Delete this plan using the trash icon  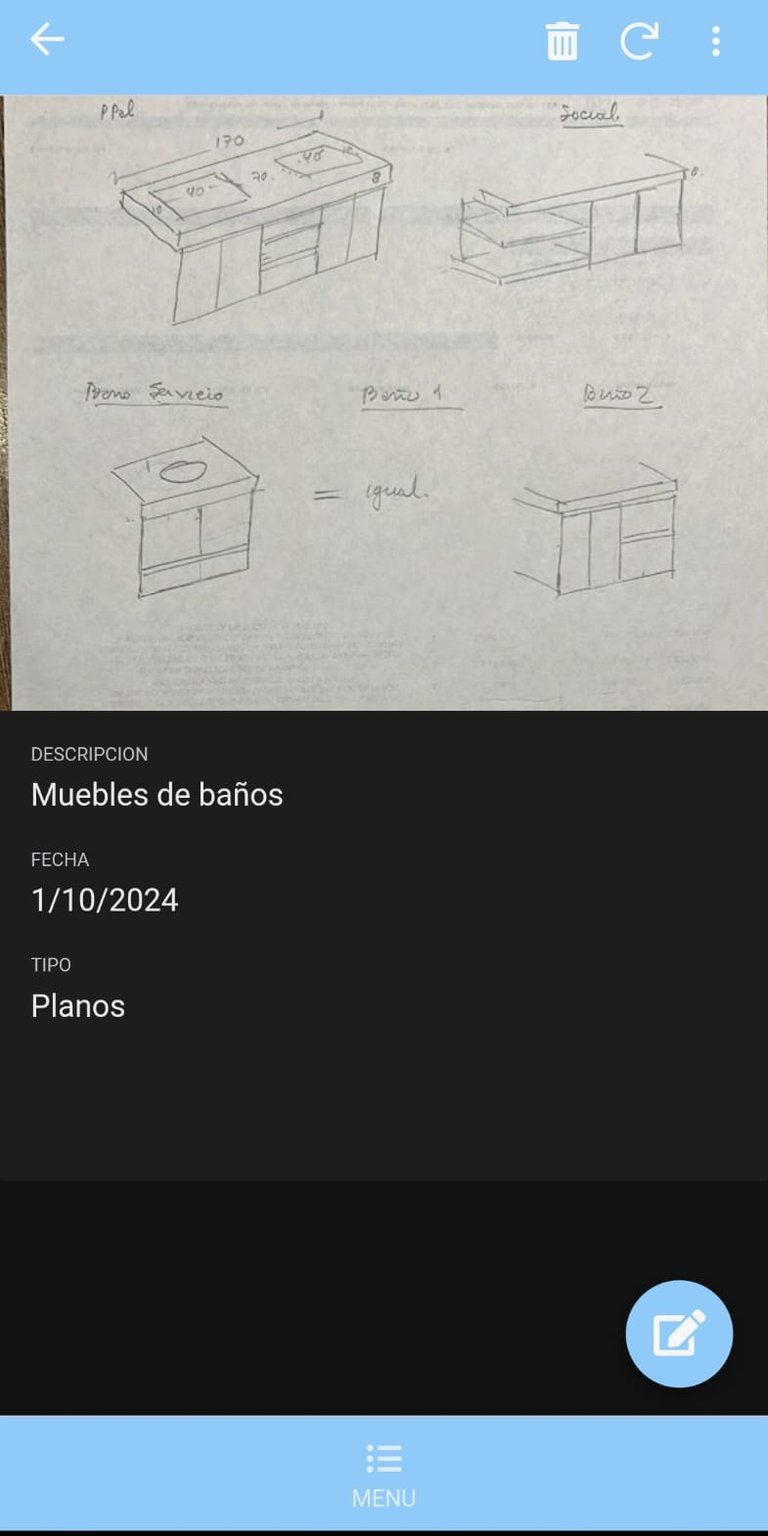click(x=562, y=42)
